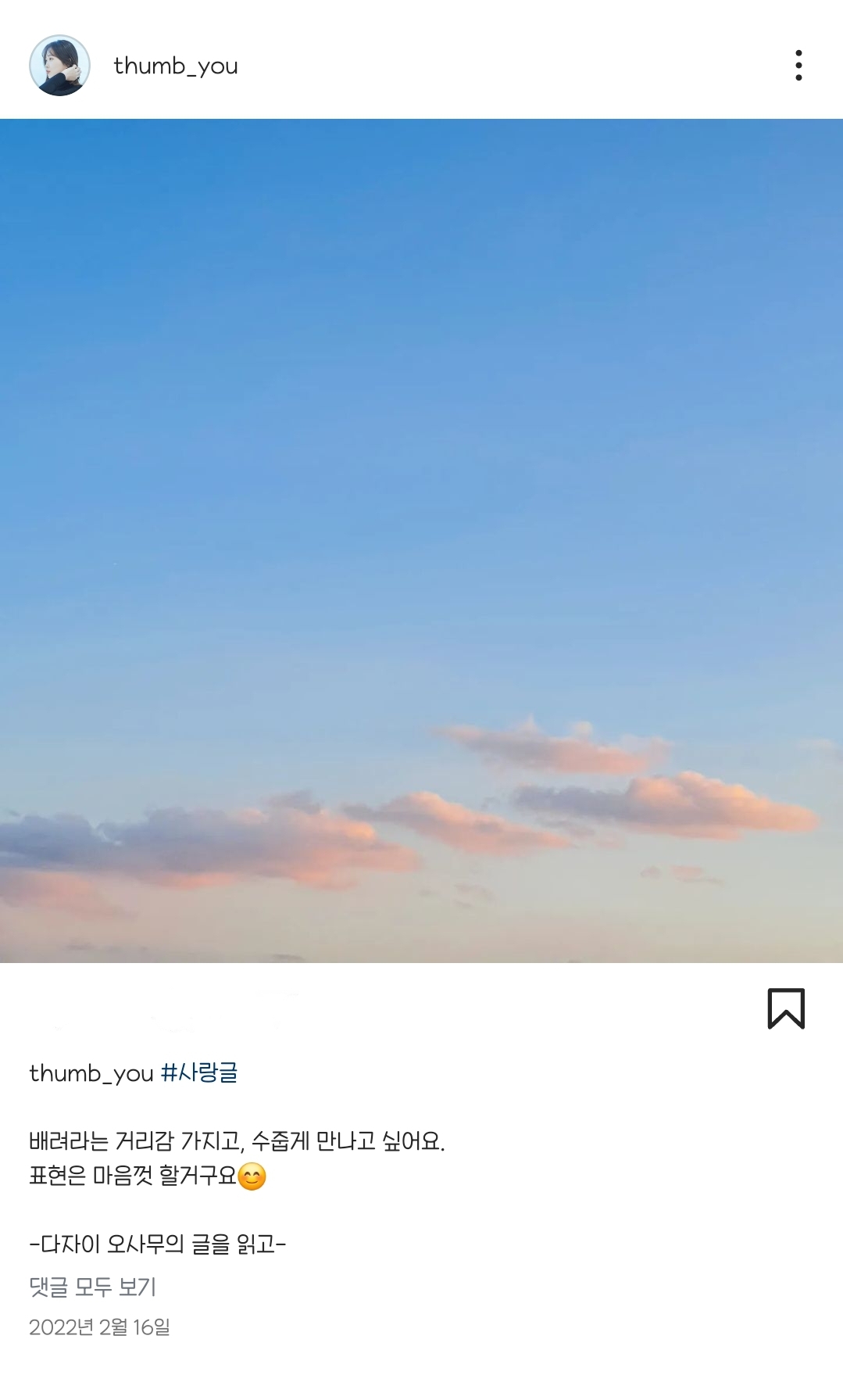Image resolution: width=843 pixels, height=1400 pixels.
Task: Tap the thumb_you username in header
Action: click(176, 66)
